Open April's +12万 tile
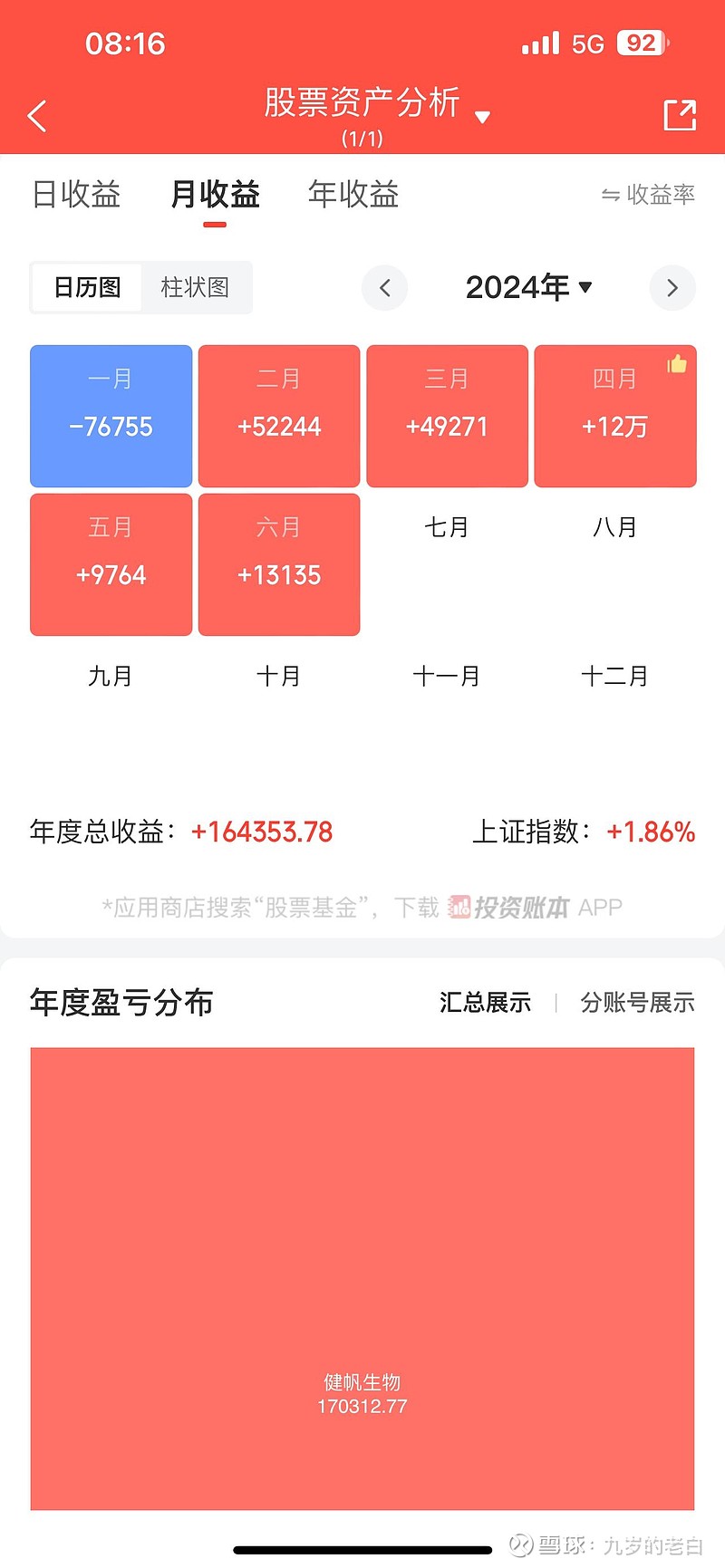 [615, 416]
